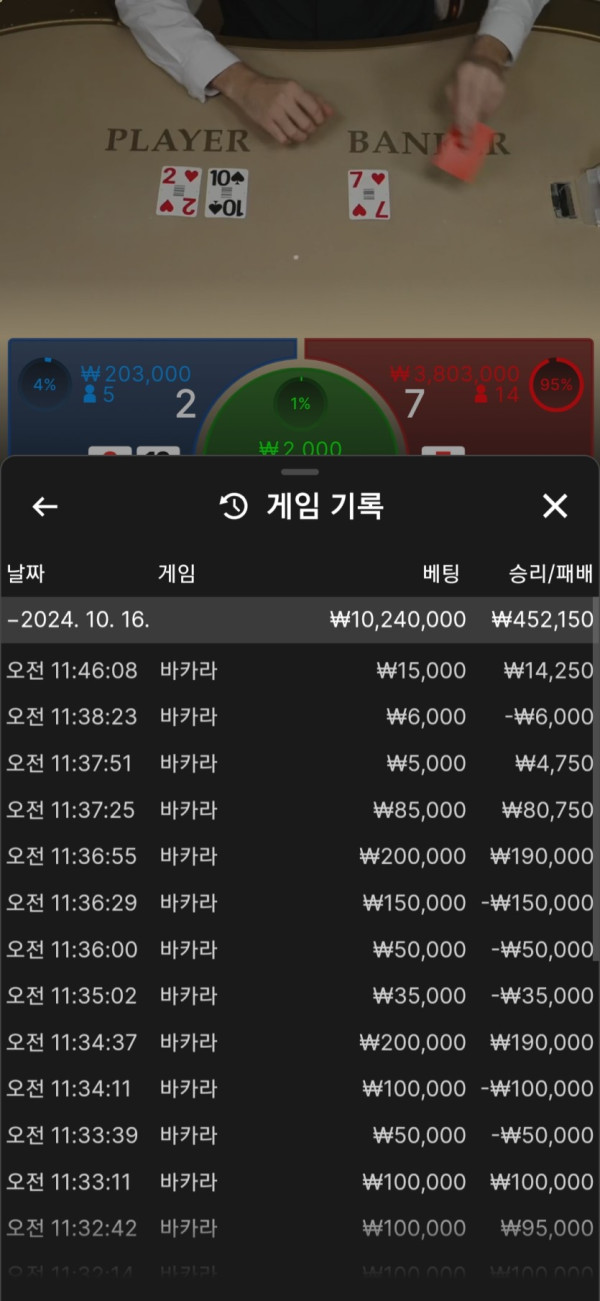Screen dimensions: 600x1301
Task: Show the 오전 11:36:29 ₩150,000 bet details
Action: click(x=300, y=903)
